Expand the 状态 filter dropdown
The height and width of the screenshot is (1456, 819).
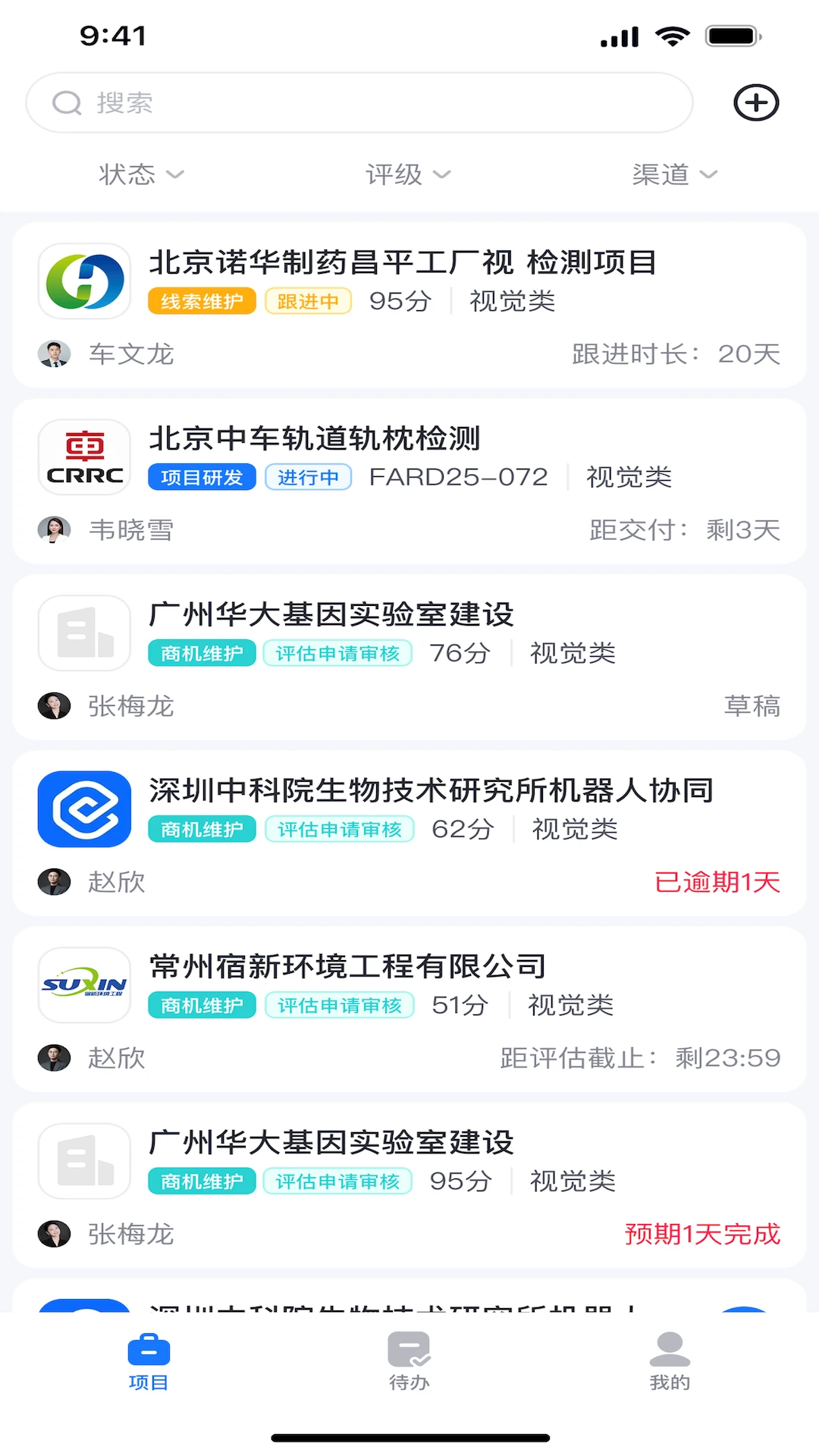coord(141,174)
